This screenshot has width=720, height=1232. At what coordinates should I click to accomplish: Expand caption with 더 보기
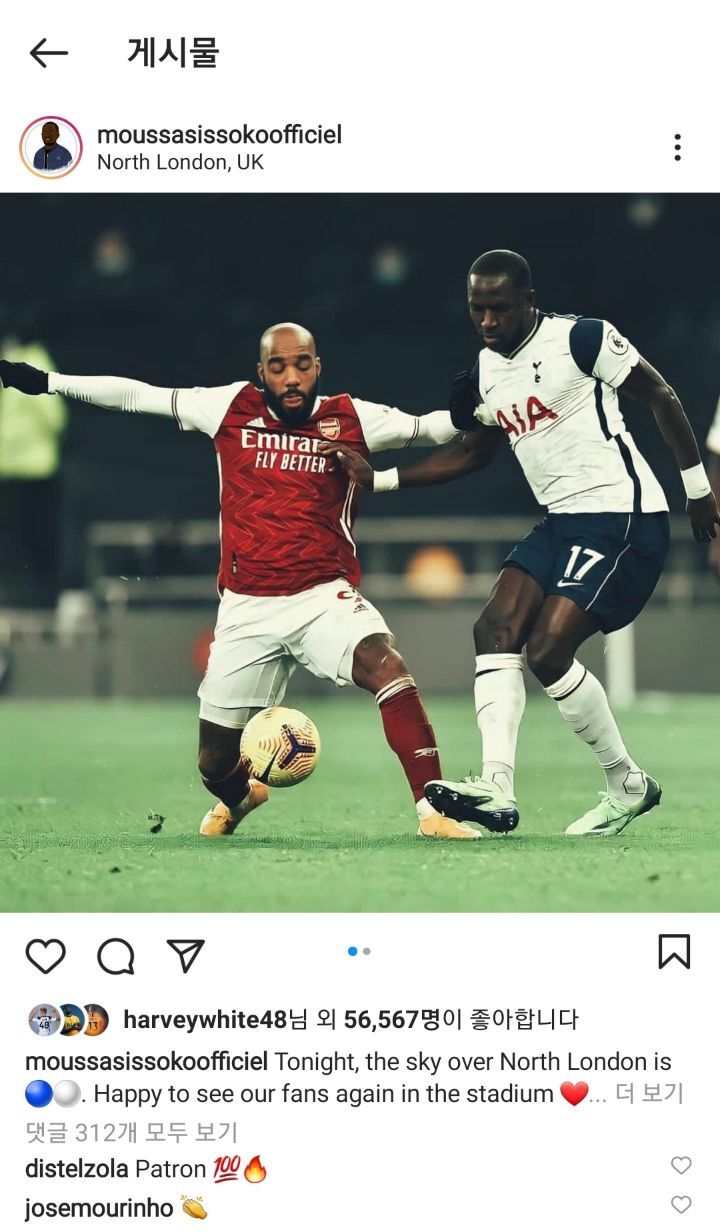[x=649, y=1094]
